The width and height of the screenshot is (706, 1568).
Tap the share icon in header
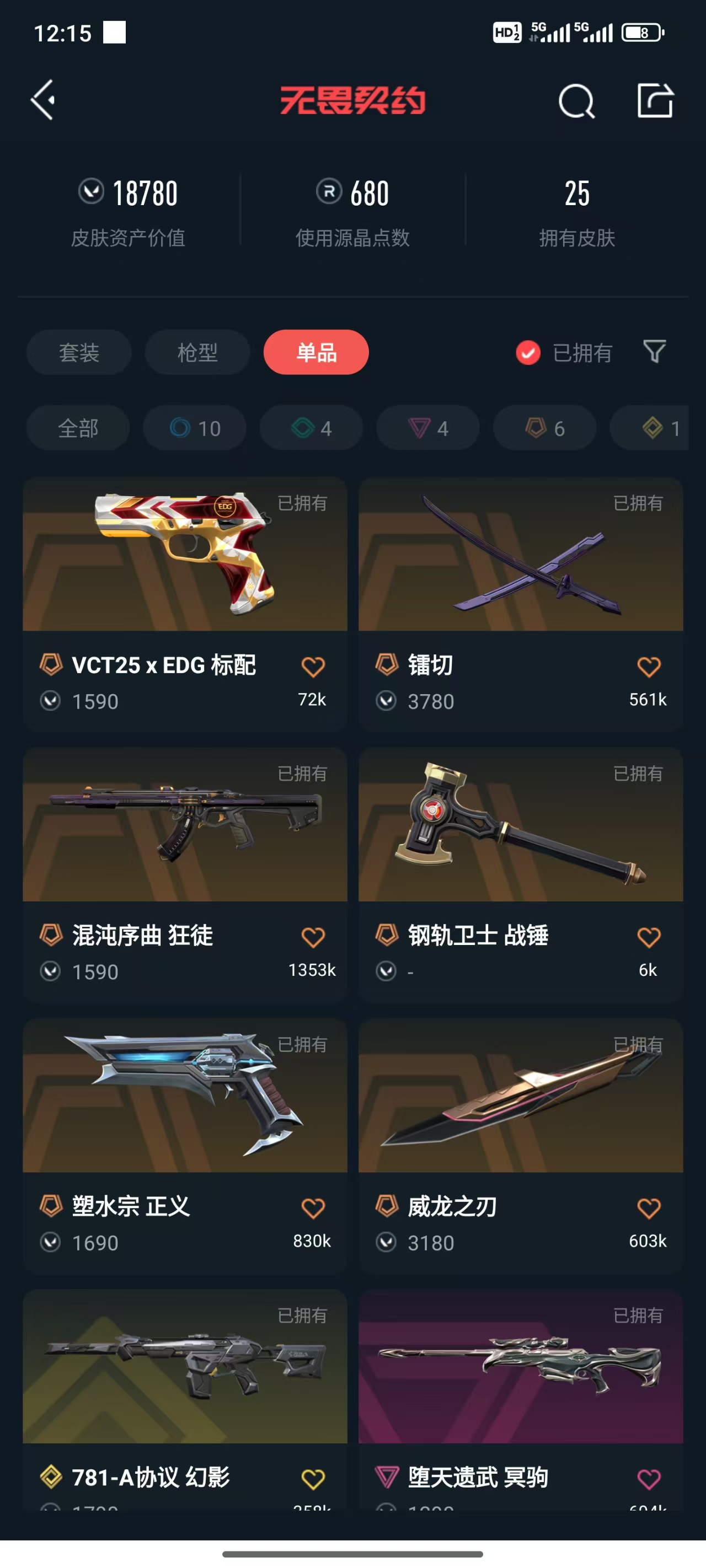655,101
